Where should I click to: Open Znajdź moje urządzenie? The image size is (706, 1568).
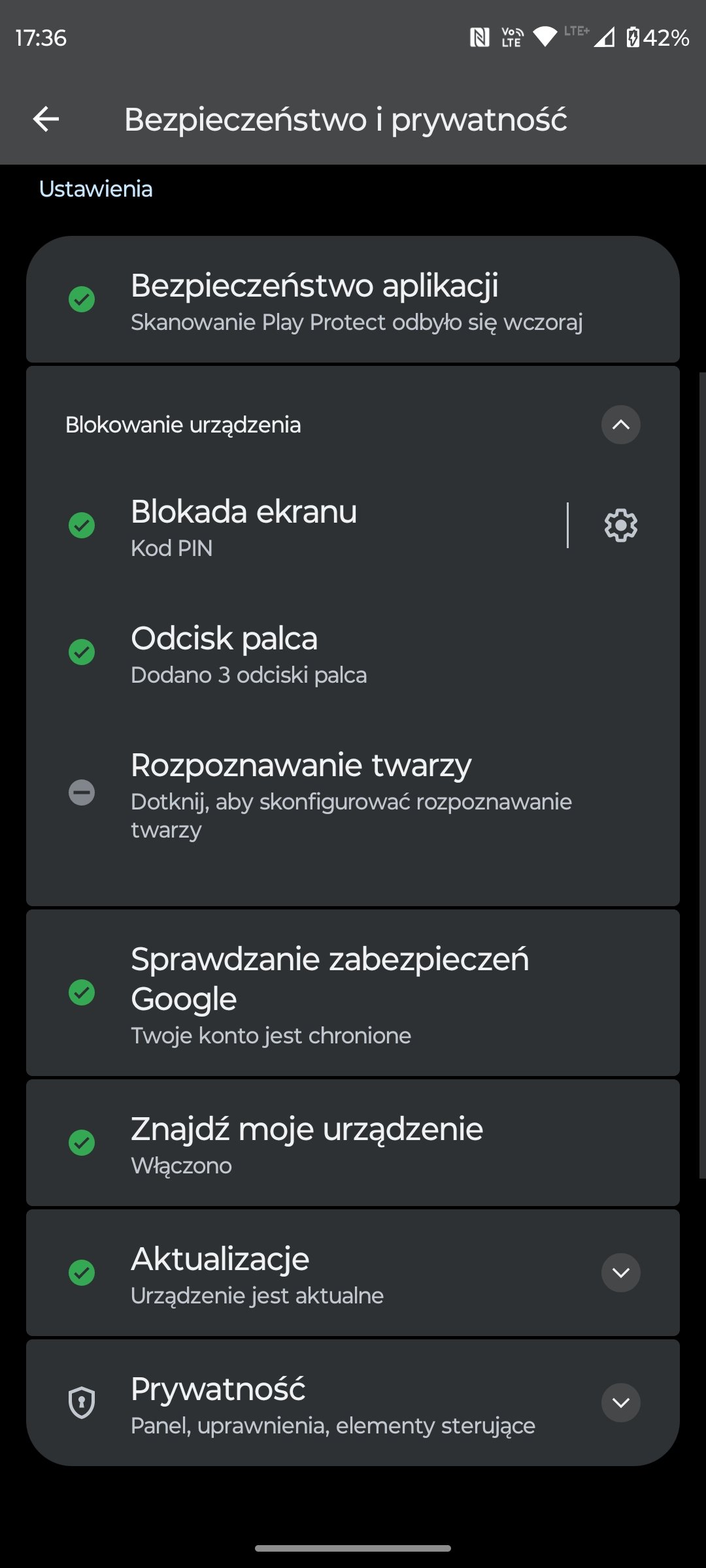click(x=353, y=1143)
